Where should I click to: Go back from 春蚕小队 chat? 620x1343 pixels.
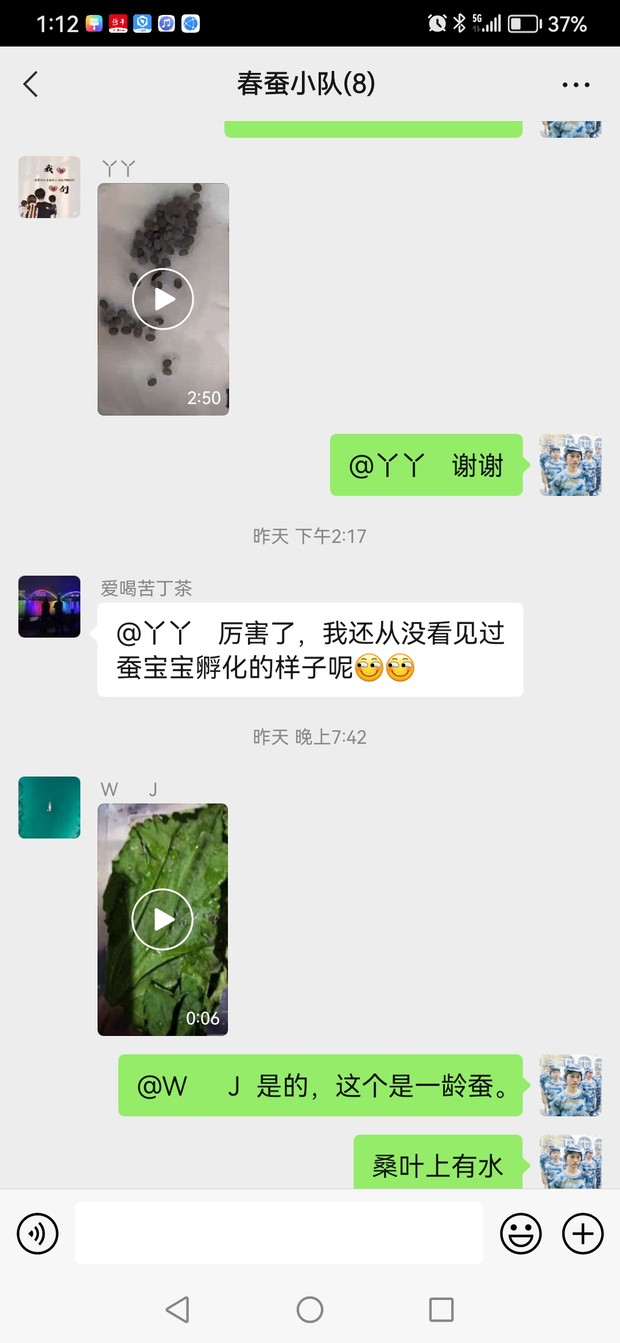click(31, 84)
